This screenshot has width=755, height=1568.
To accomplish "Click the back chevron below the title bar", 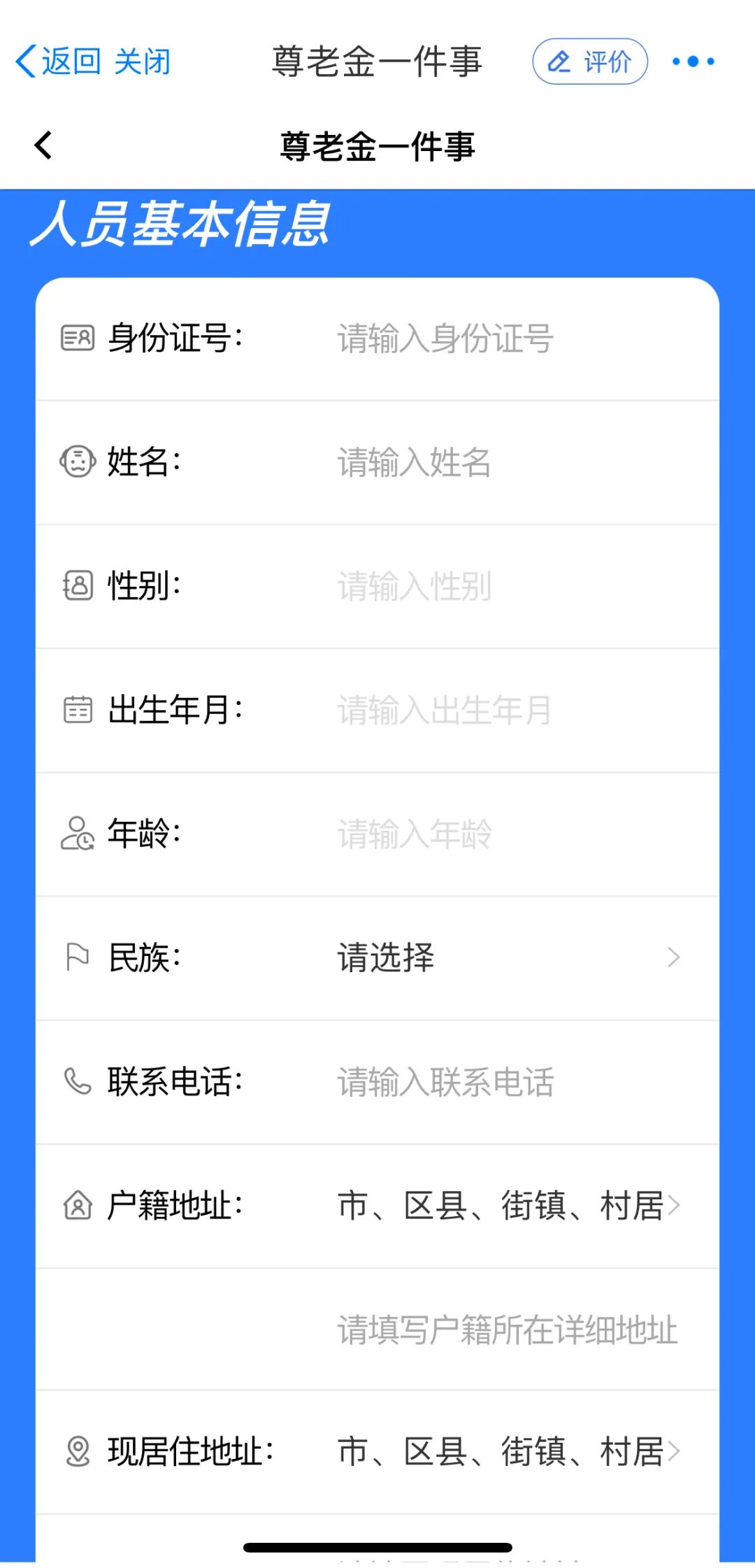I will pos(43,145).
